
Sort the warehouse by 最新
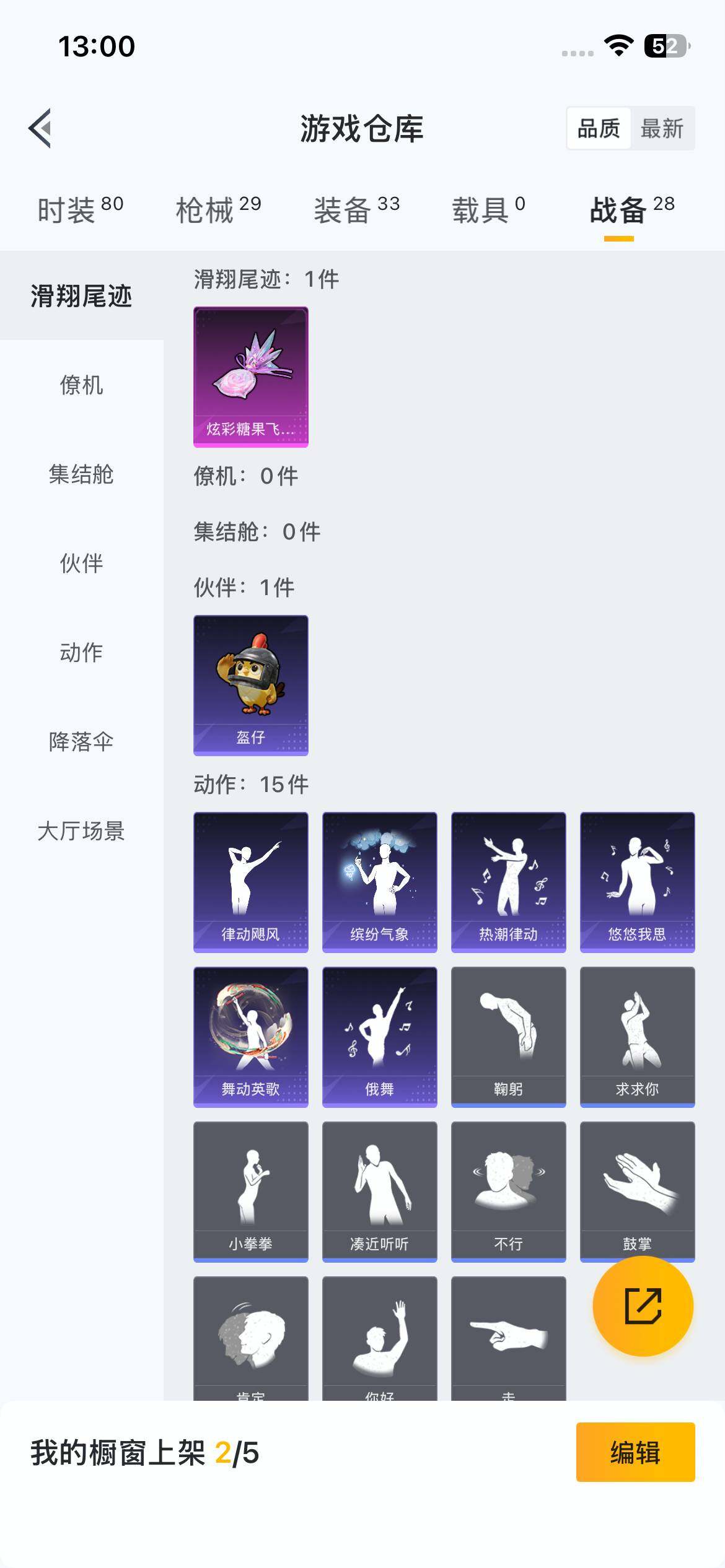(662, 128)
